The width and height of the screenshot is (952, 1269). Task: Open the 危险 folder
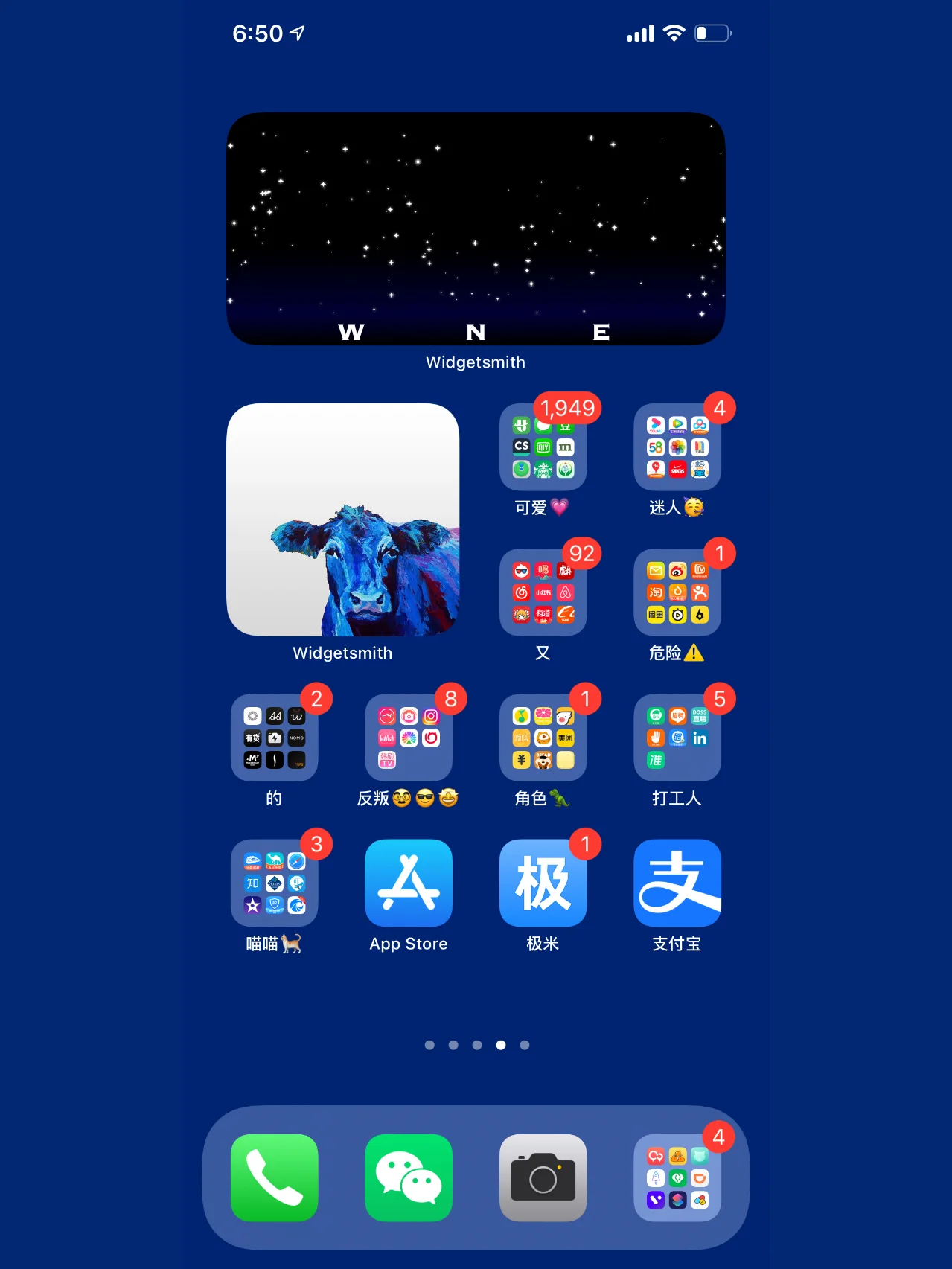tap(677, 592)
